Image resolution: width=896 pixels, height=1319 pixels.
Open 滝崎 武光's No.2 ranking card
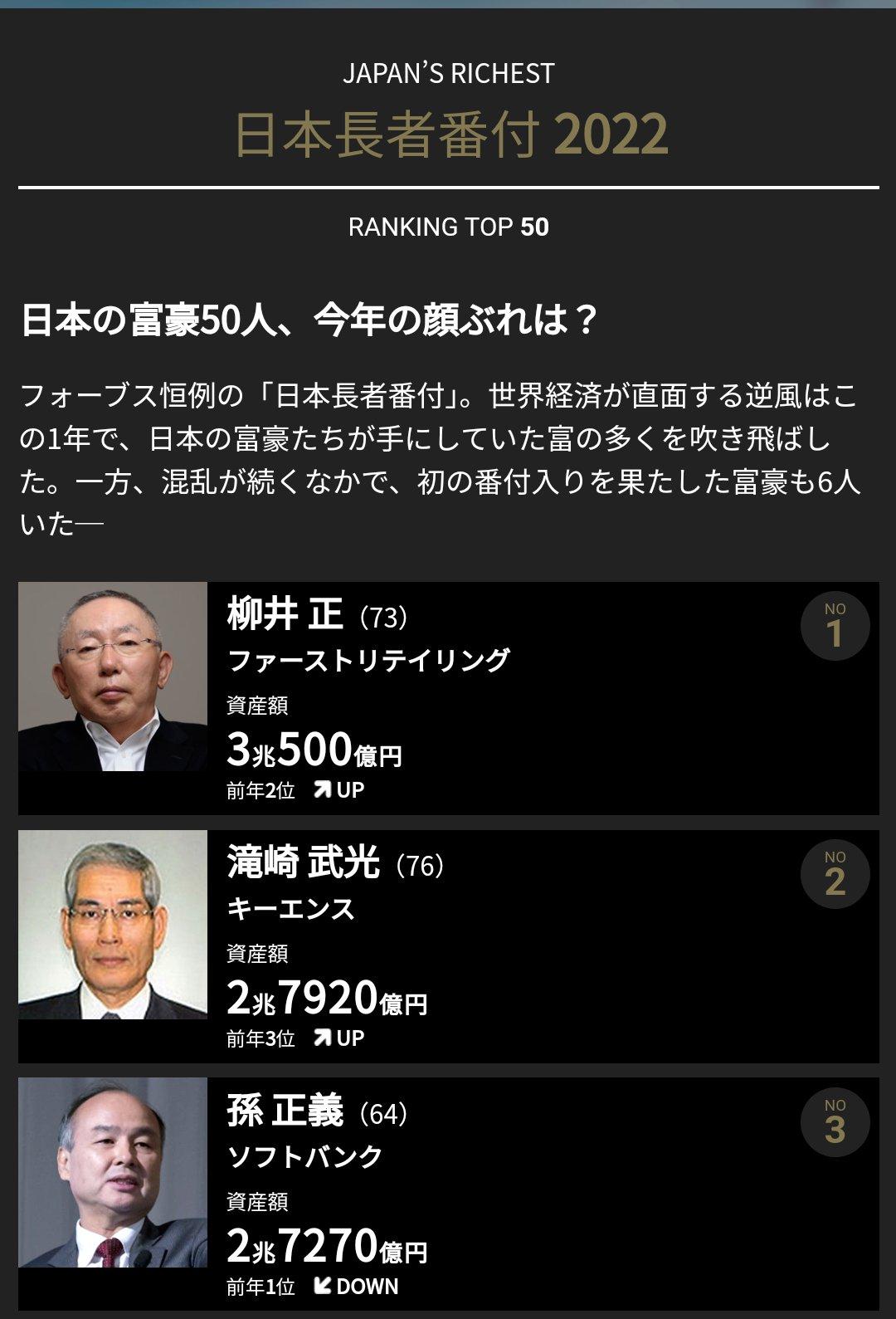tap(448, 945)
